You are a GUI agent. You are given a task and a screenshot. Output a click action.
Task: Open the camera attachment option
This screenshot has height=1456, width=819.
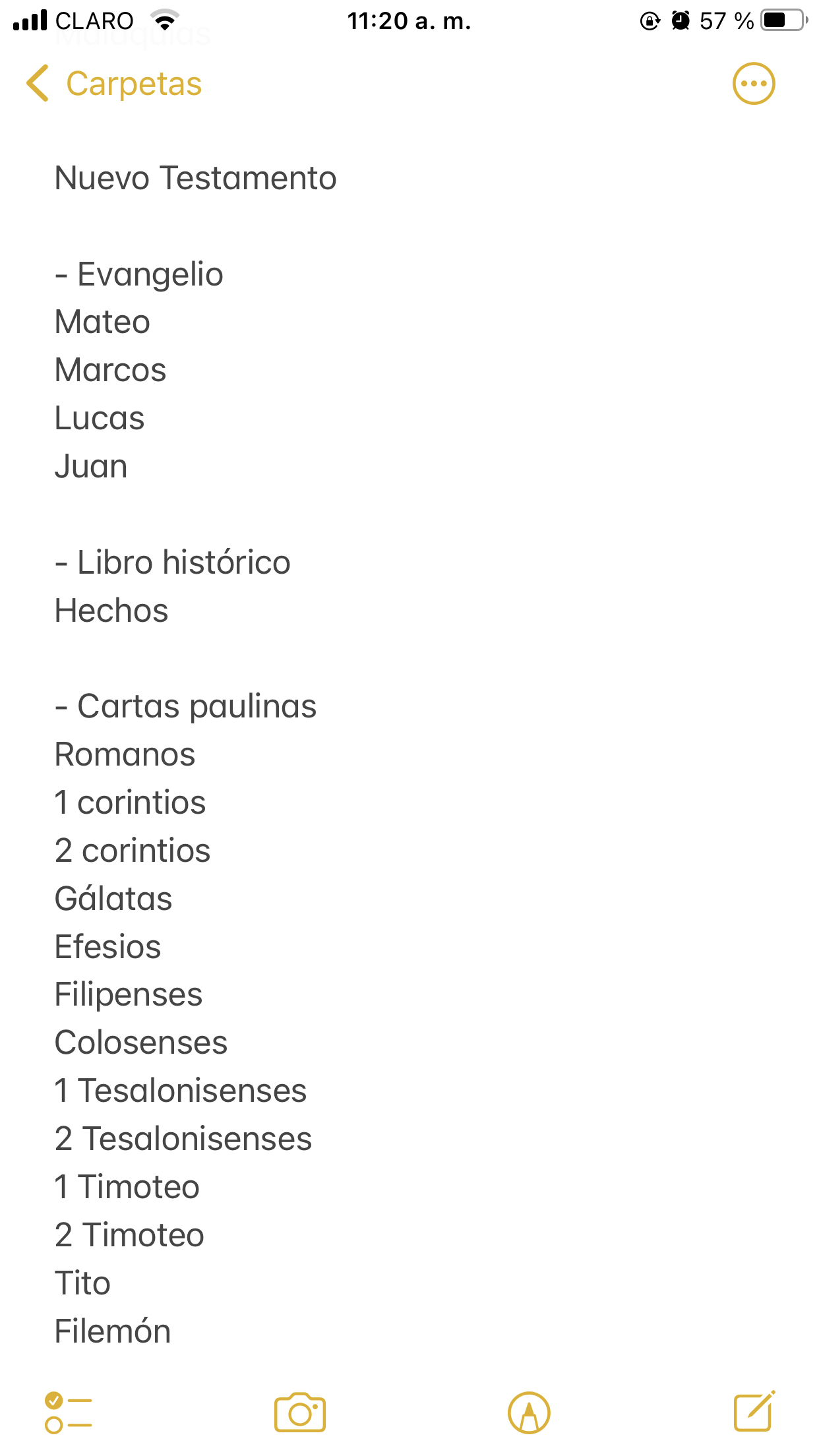click(x=300, y=1412)
